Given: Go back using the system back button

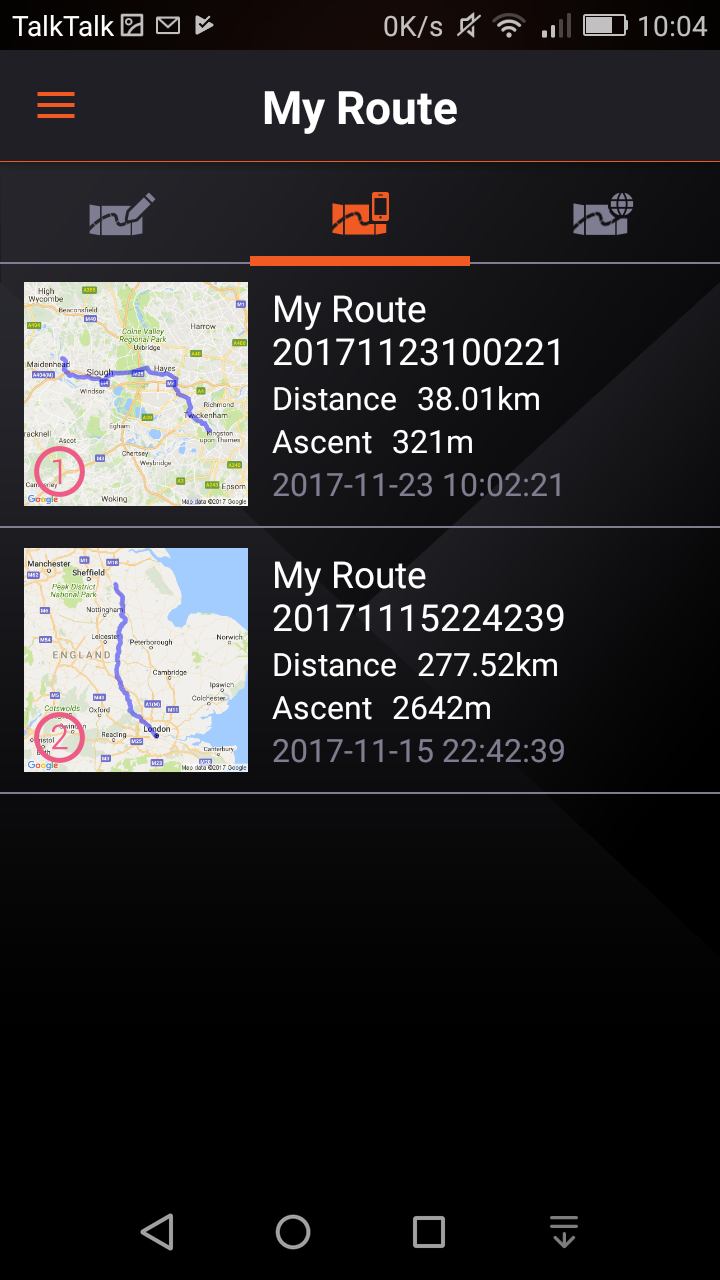Looking at the screenshot, I should click(157, 1232).
